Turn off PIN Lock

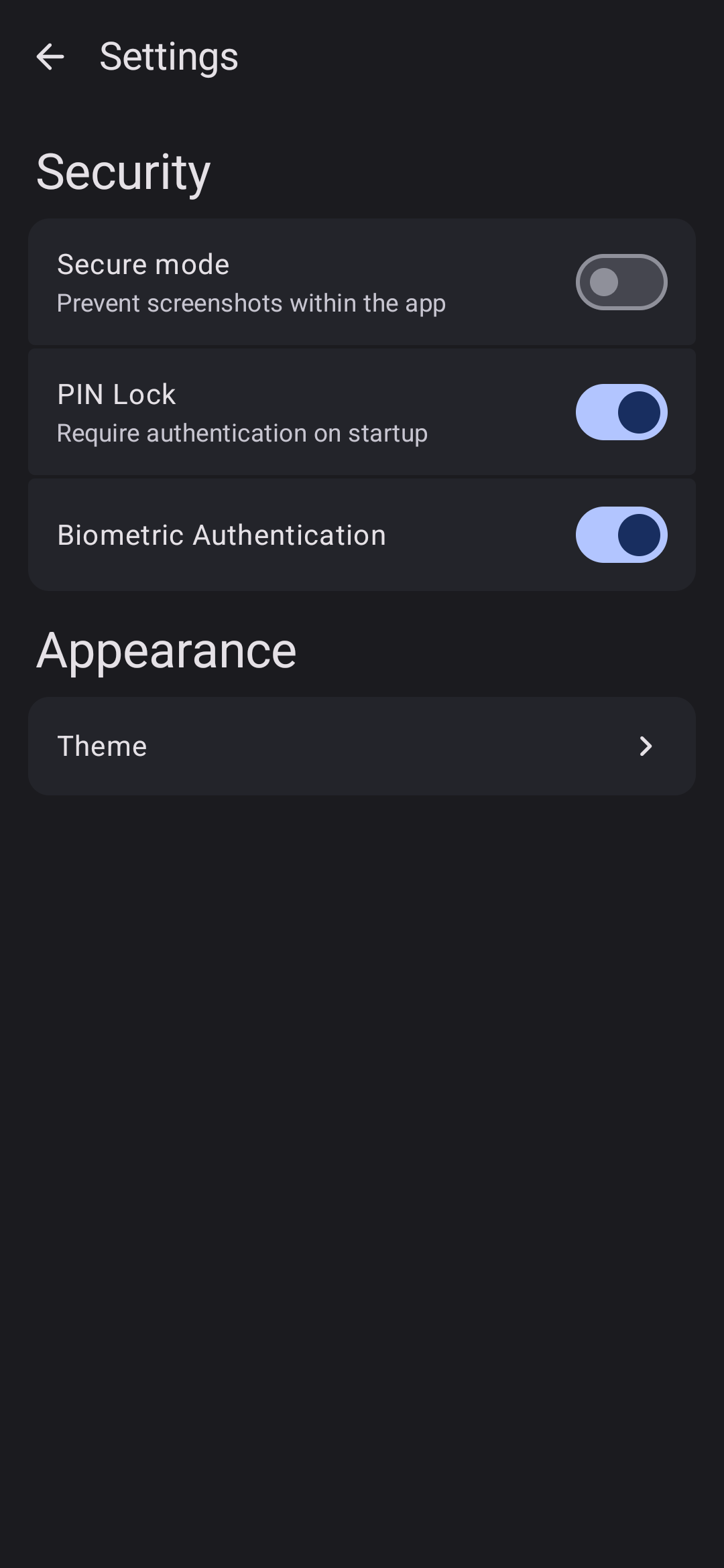pos(621,412)
